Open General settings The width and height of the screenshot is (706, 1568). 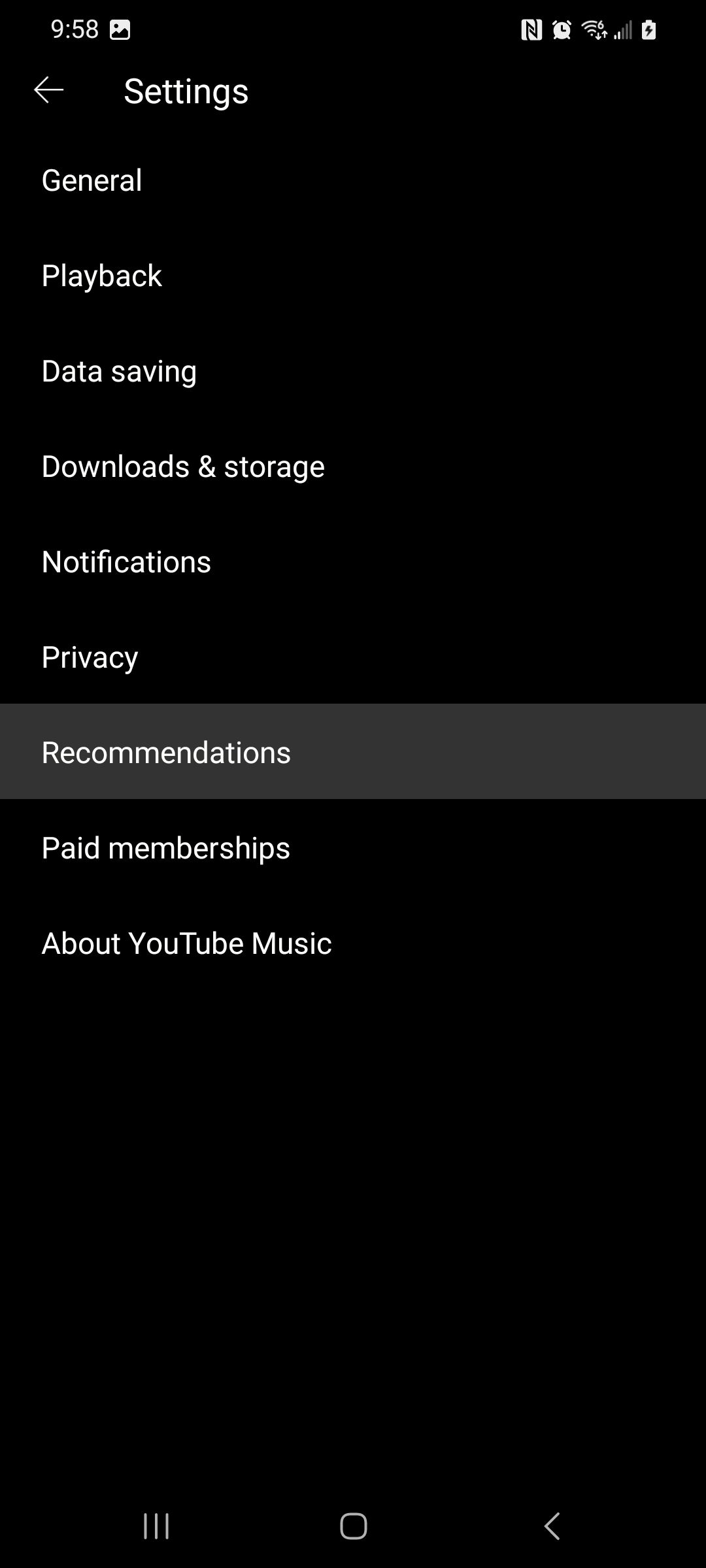[x=353, y=180]
